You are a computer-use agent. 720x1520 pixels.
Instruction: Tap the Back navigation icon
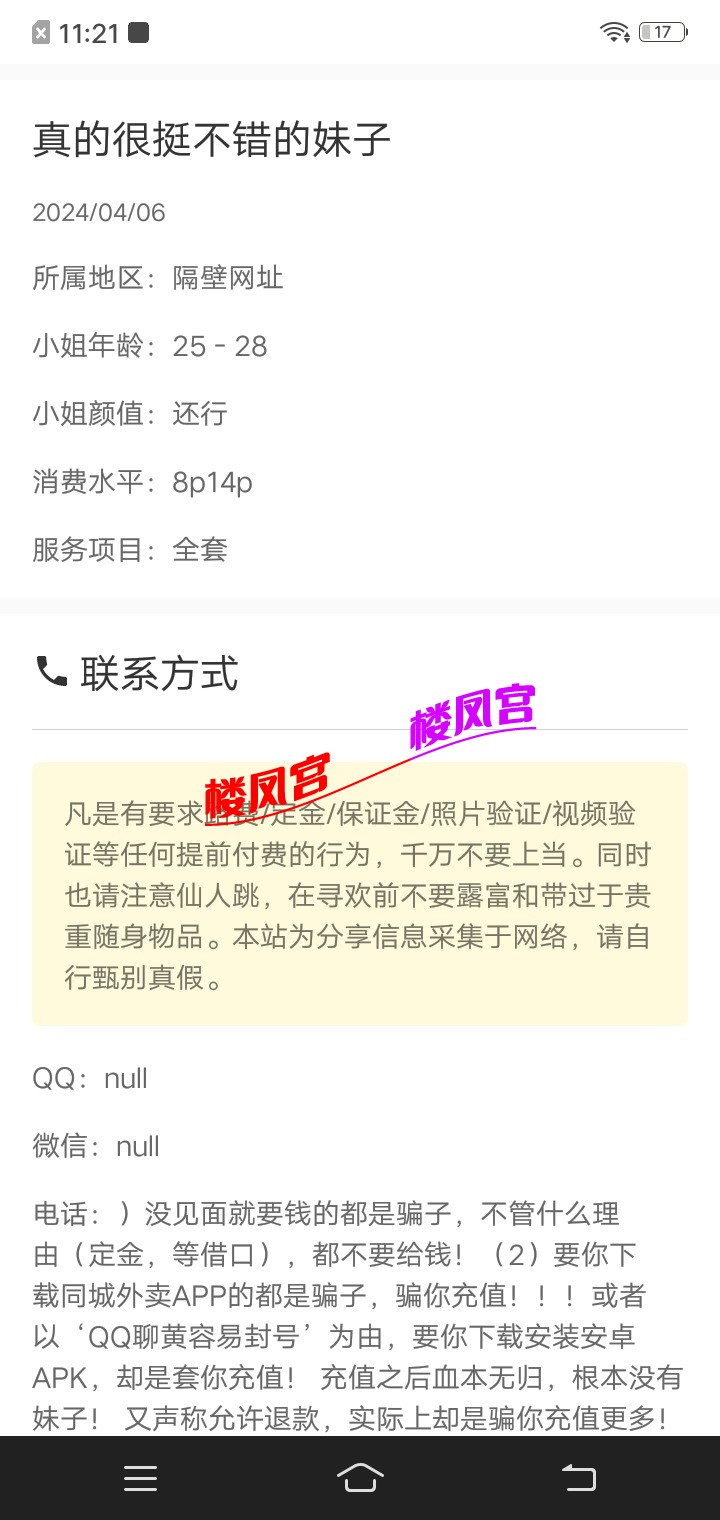click(580, 1479)
